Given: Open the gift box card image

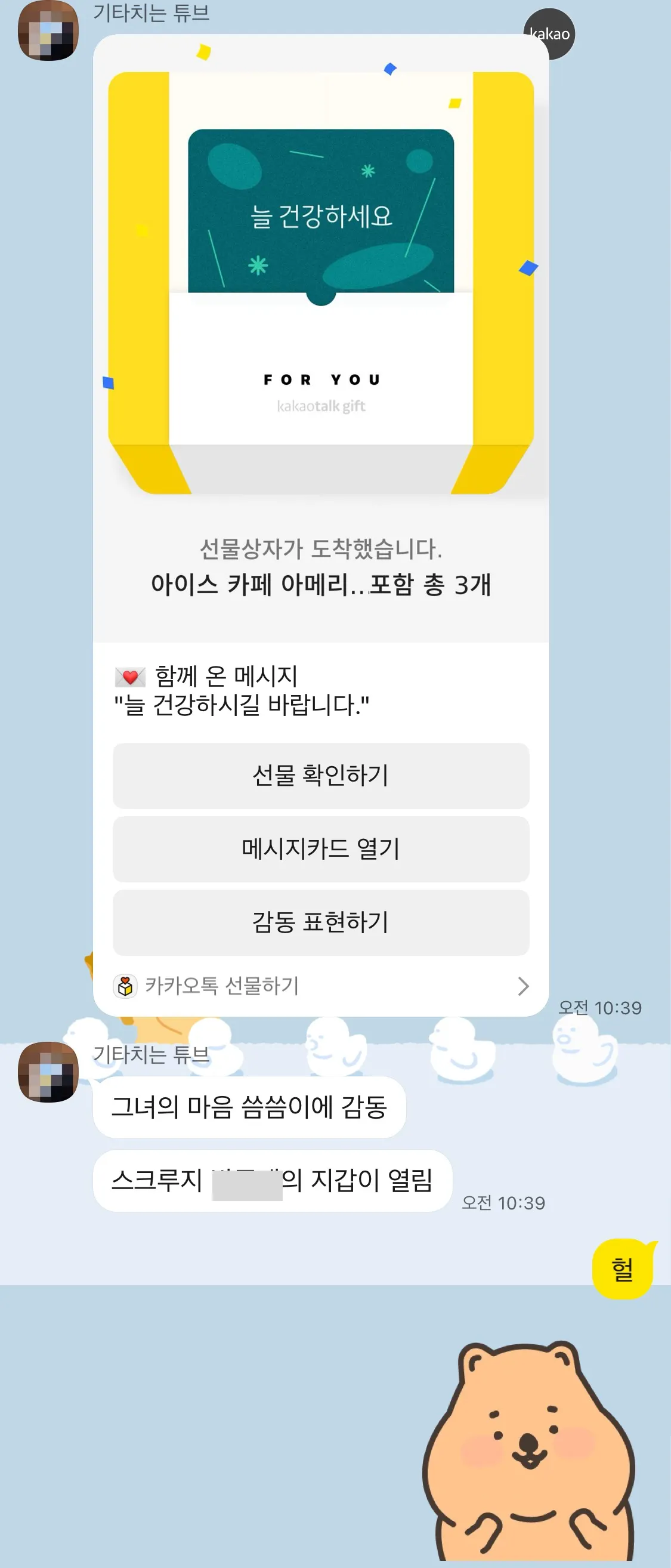Looking at the screenshot, I should tap(321, 283).
